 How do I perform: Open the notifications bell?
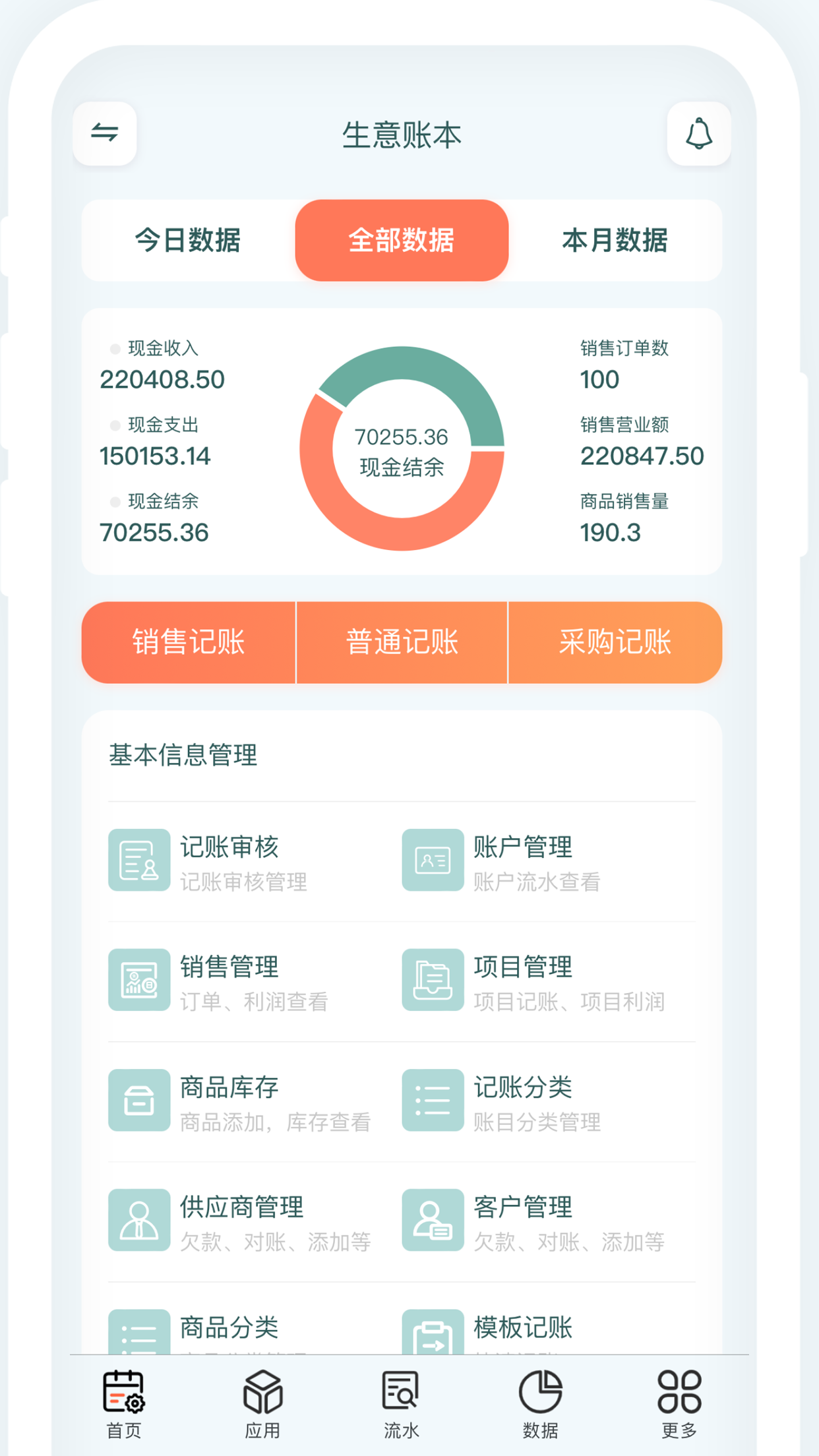[x=698, y=134]
